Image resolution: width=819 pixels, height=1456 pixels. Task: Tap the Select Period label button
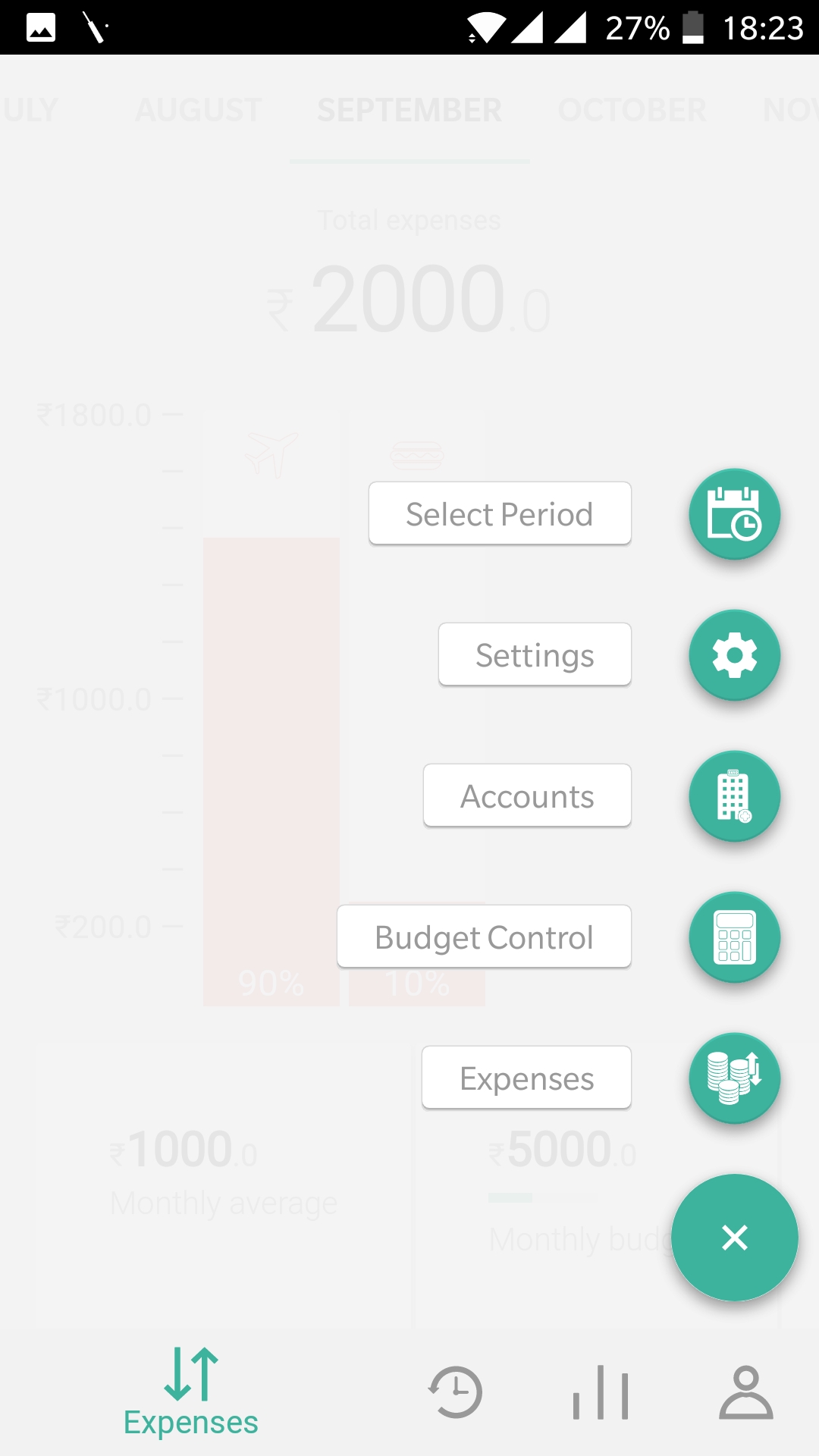click(x=500, y=513)
